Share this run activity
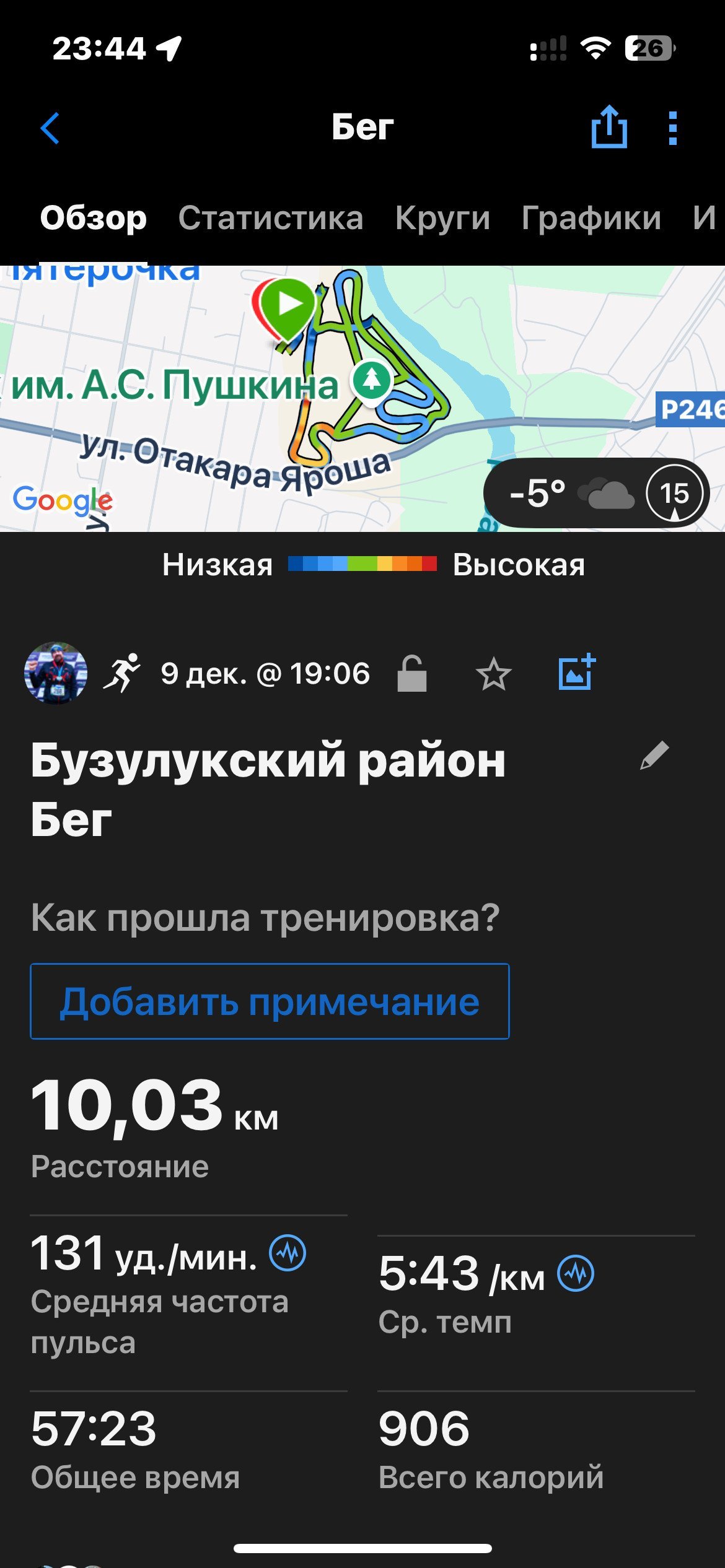 pos(609,127)
